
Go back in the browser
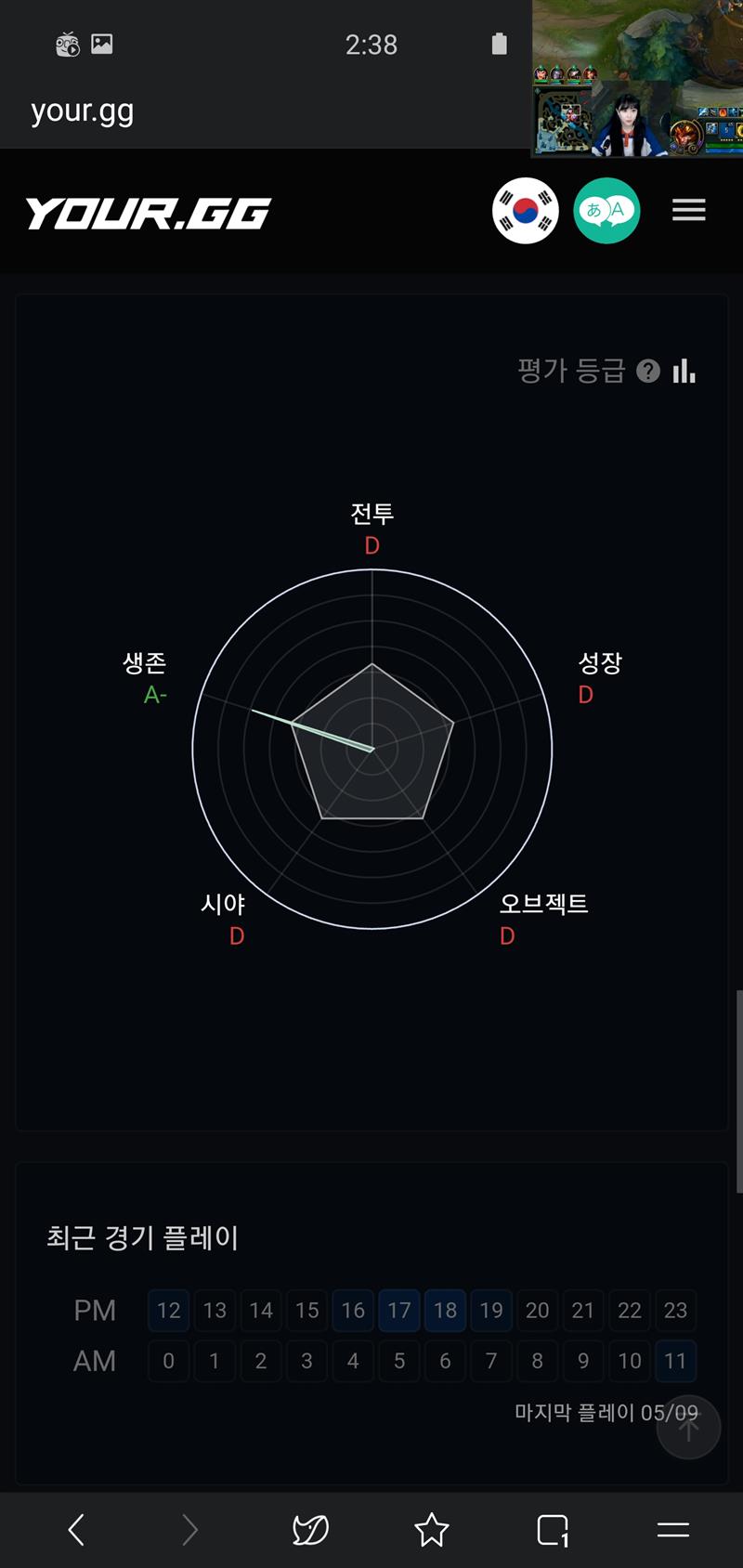tap(77, 1529)
